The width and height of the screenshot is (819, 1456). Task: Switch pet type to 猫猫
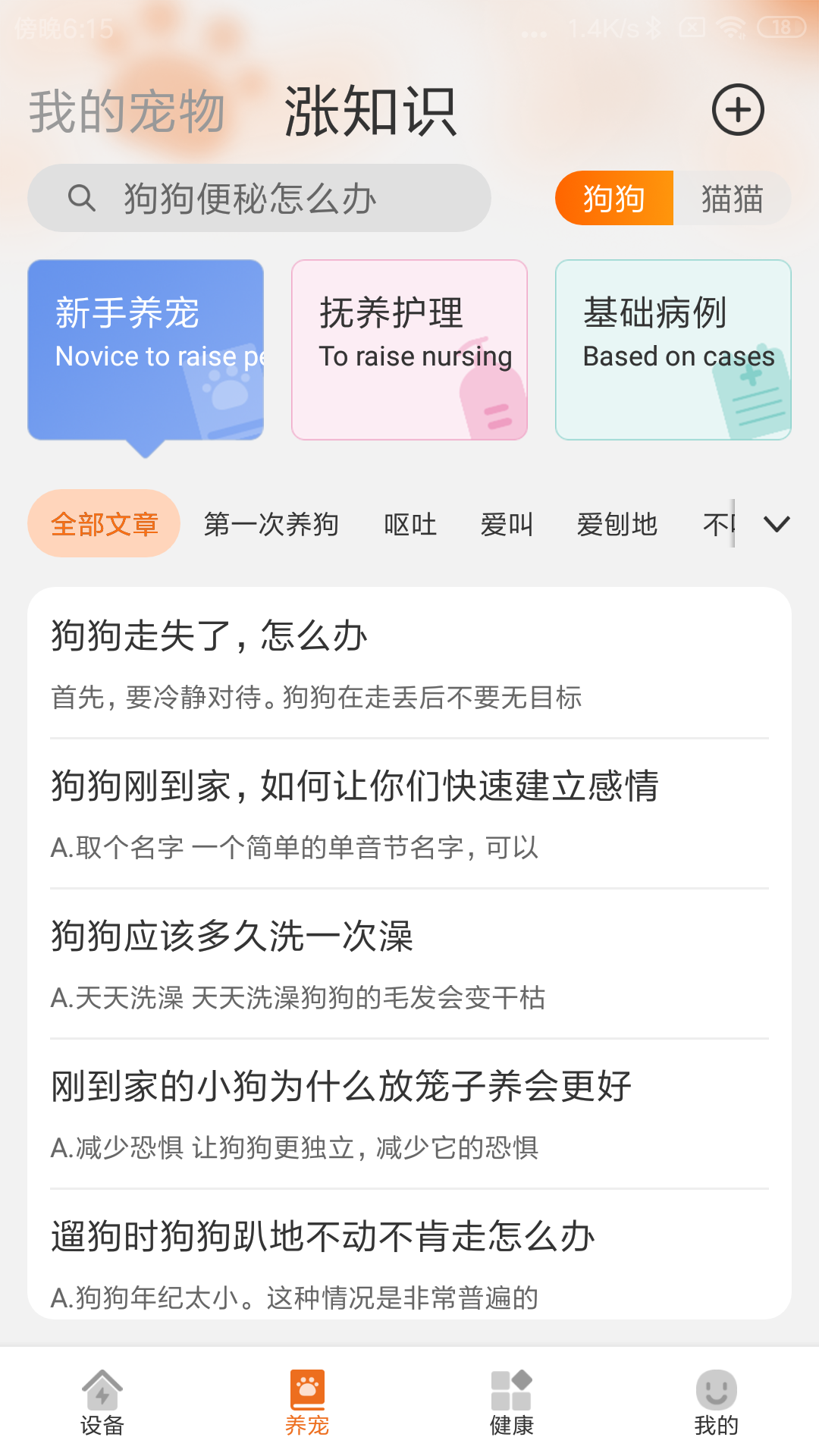730,199
